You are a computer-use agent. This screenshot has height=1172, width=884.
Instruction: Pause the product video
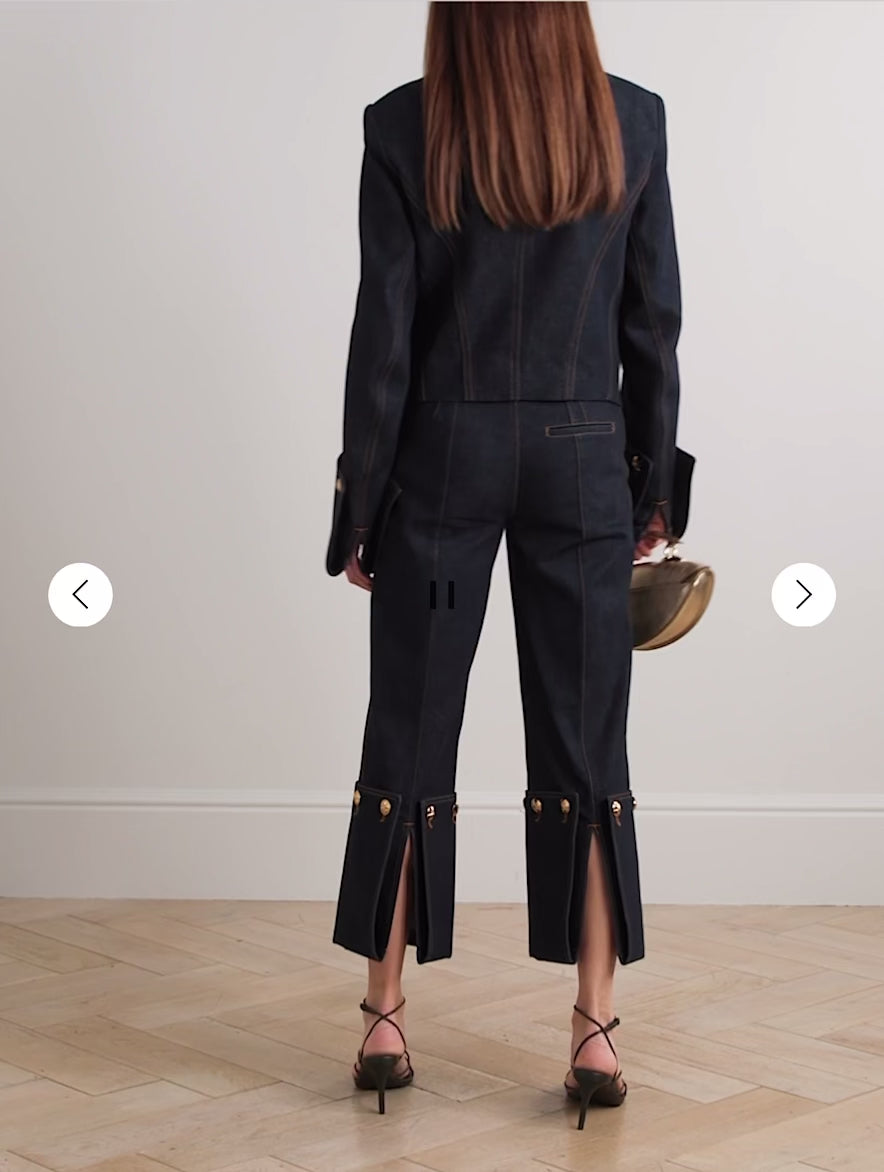coord(442,595)
